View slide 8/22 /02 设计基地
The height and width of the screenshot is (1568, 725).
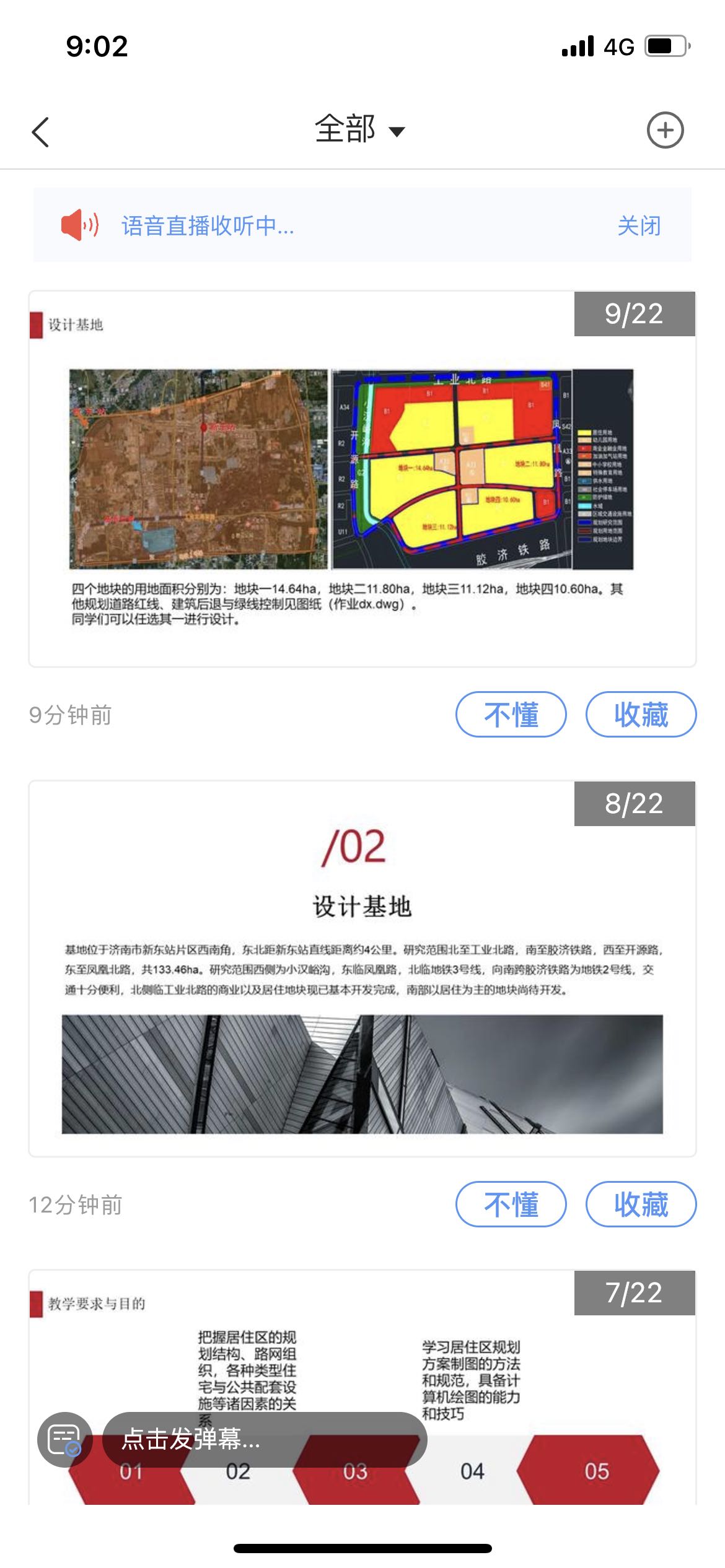click(x=362, y=968)
